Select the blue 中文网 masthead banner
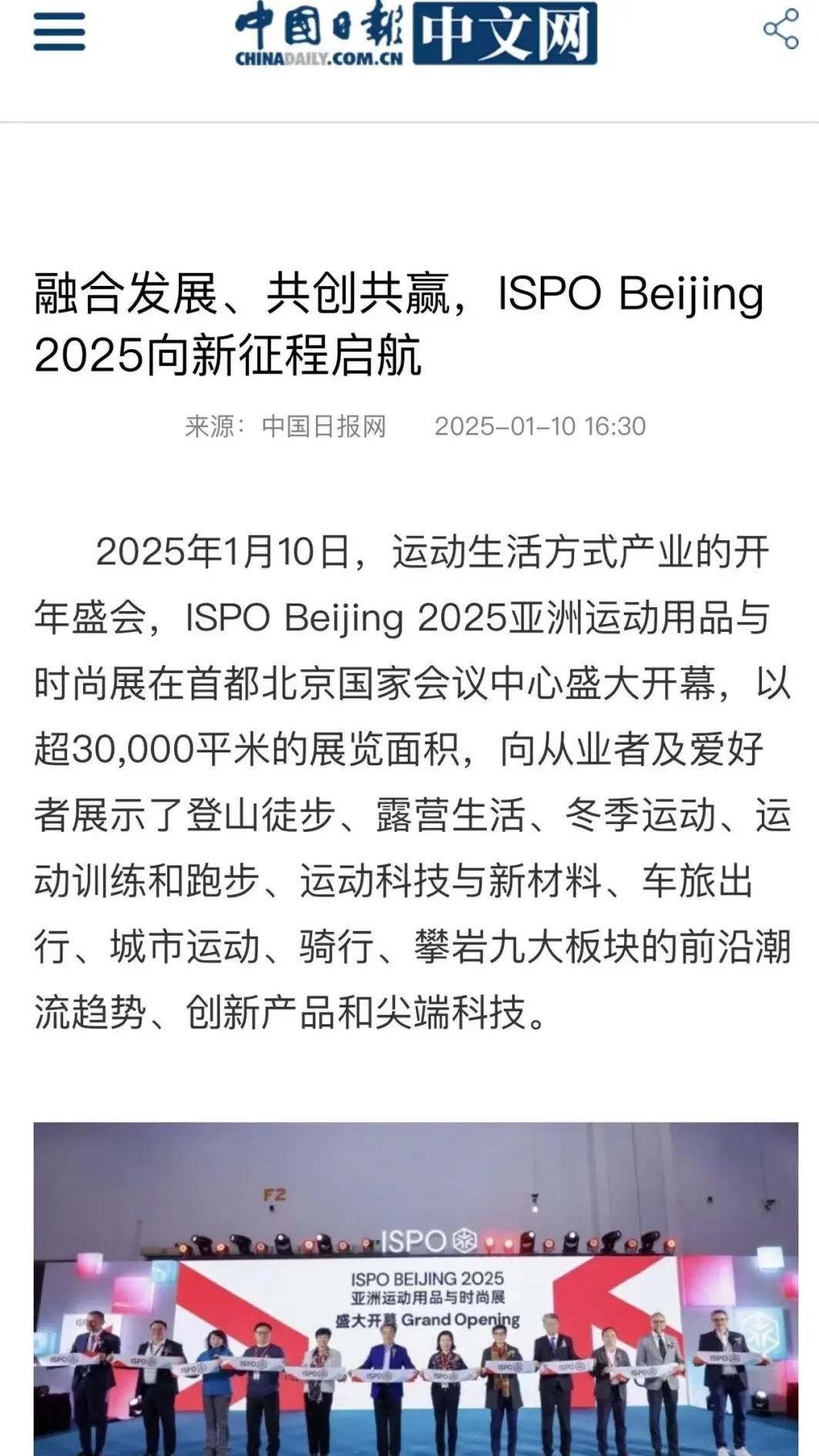Screen dimensions: 819x1456 (x=505, y=32)
